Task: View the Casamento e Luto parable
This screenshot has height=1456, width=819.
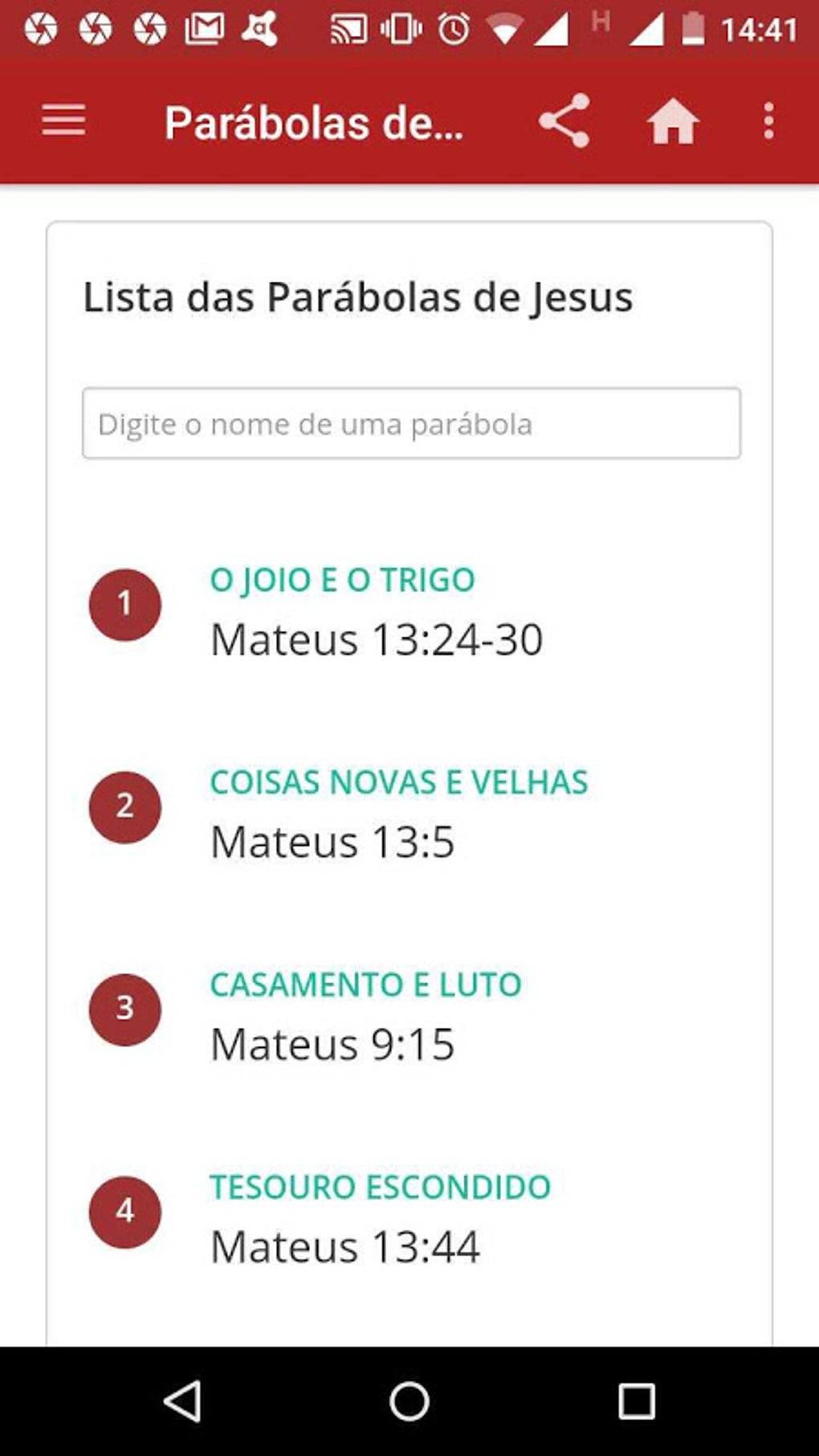Action: 366,985
